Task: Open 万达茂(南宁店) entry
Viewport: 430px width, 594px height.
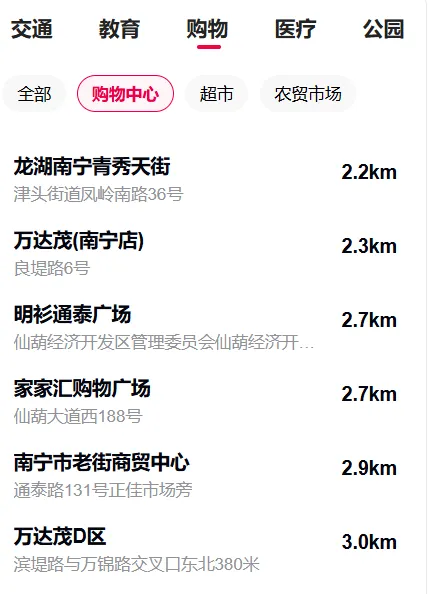Action: click(x=206, y=253)
